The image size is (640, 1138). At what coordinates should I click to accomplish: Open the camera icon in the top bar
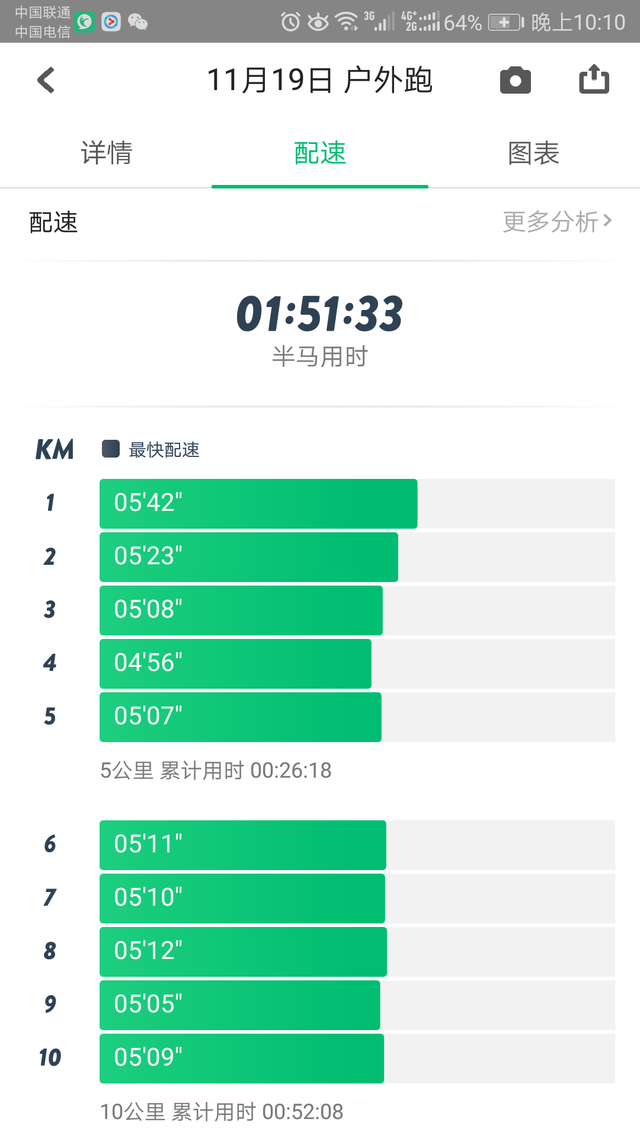point(515,80)
